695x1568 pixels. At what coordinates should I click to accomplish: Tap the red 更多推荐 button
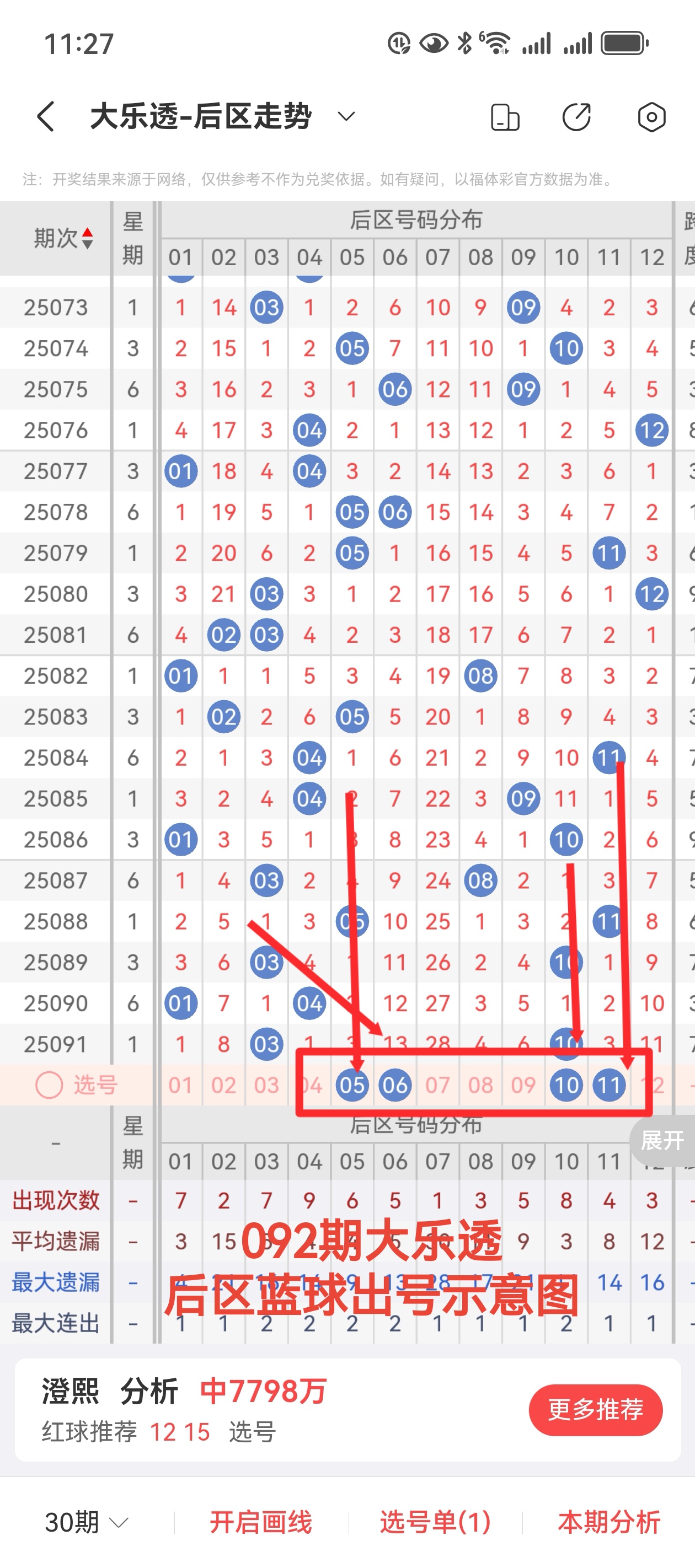595,1410
